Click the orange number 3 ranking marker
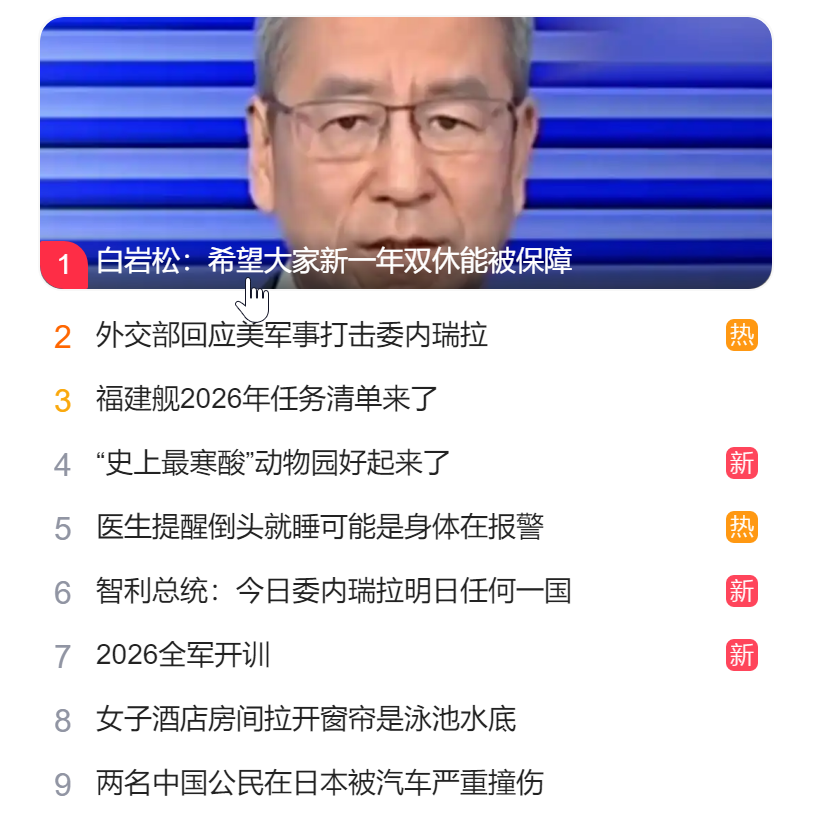819x825 pixels. point(64,400)
